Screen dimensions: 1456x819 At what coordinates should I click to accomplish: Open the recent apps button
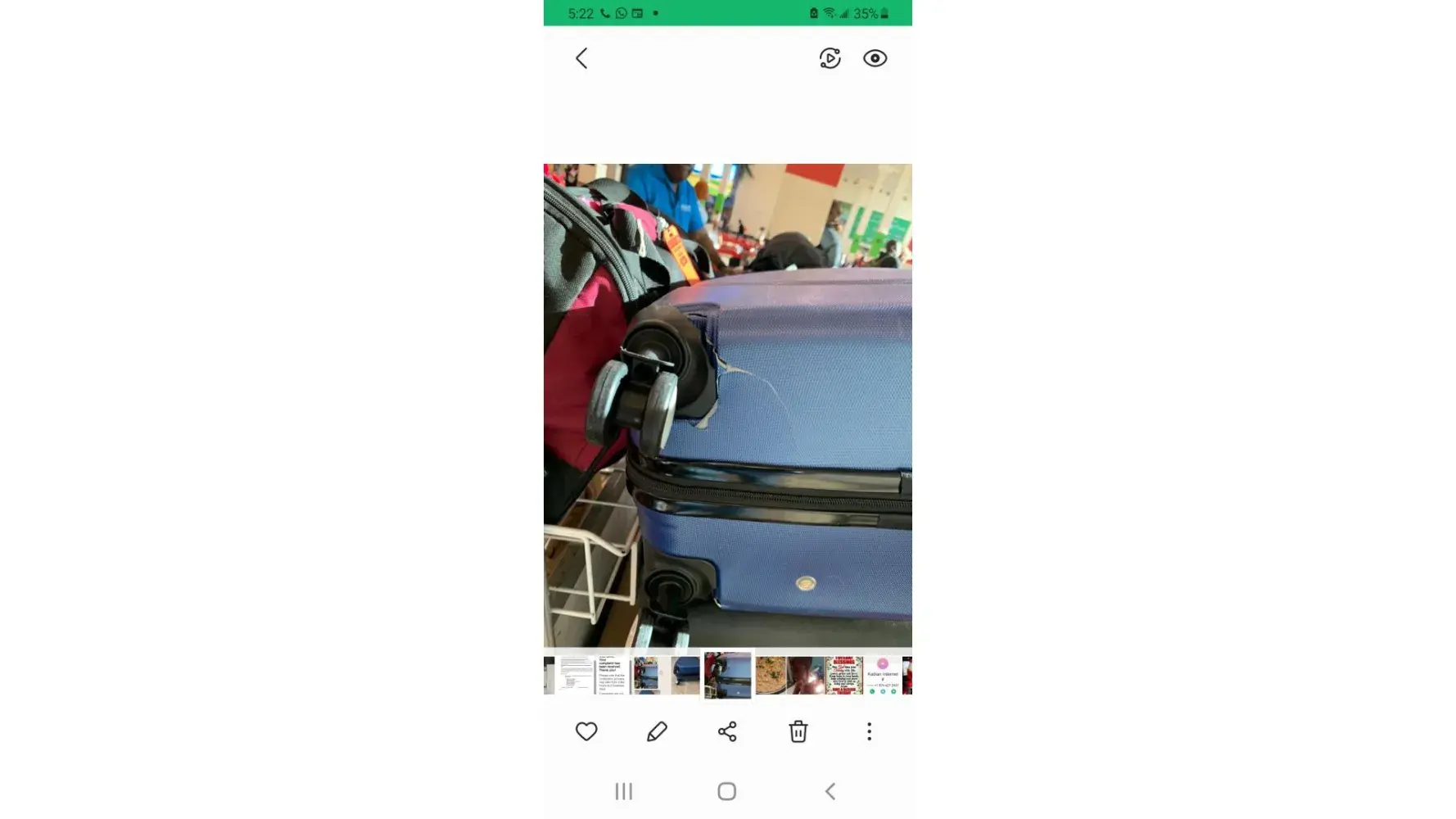[624, 791]
